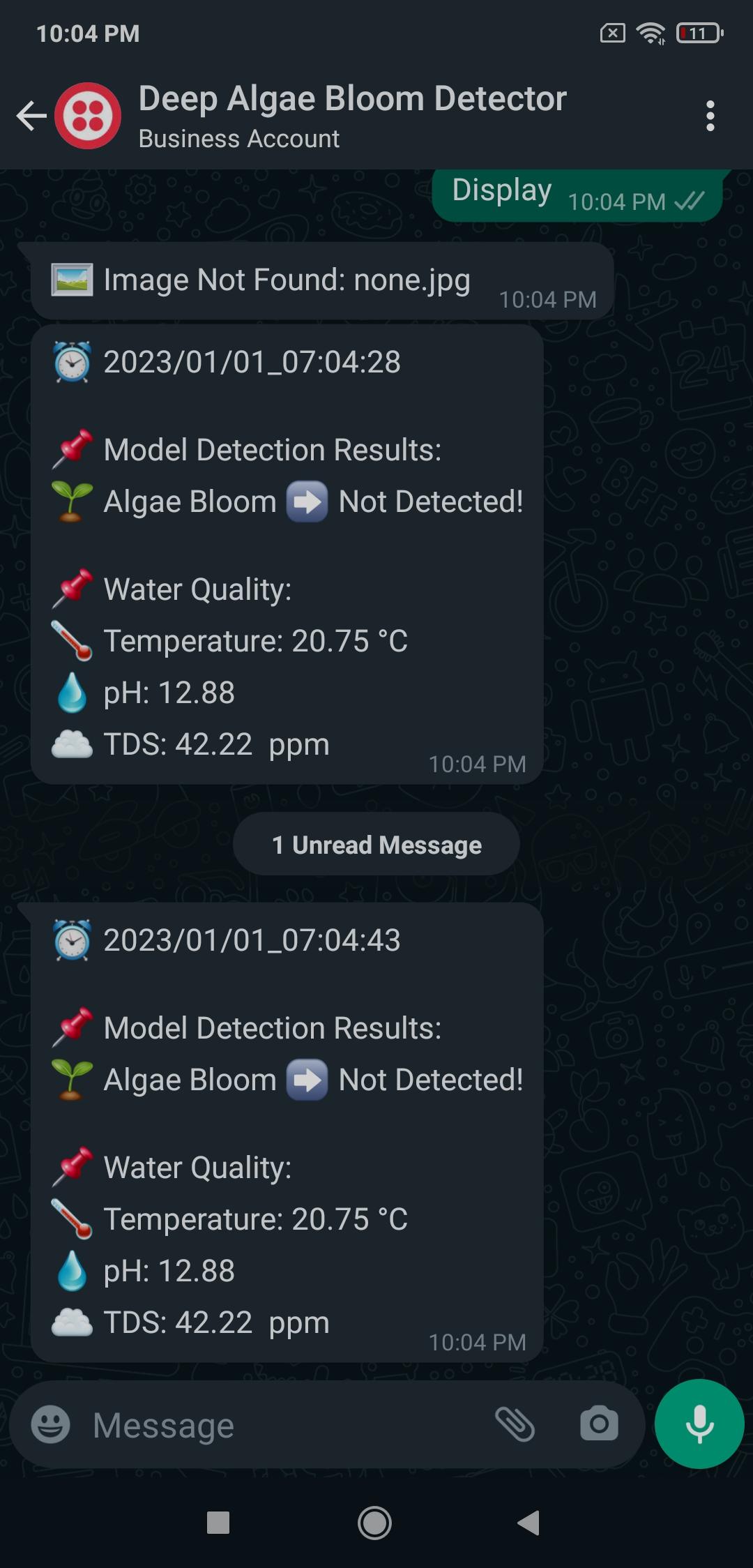This screenshot has width=753, height=1568.
Task: Open chat title Deep Algae Bloom Detector
Action: click(351, 98)
